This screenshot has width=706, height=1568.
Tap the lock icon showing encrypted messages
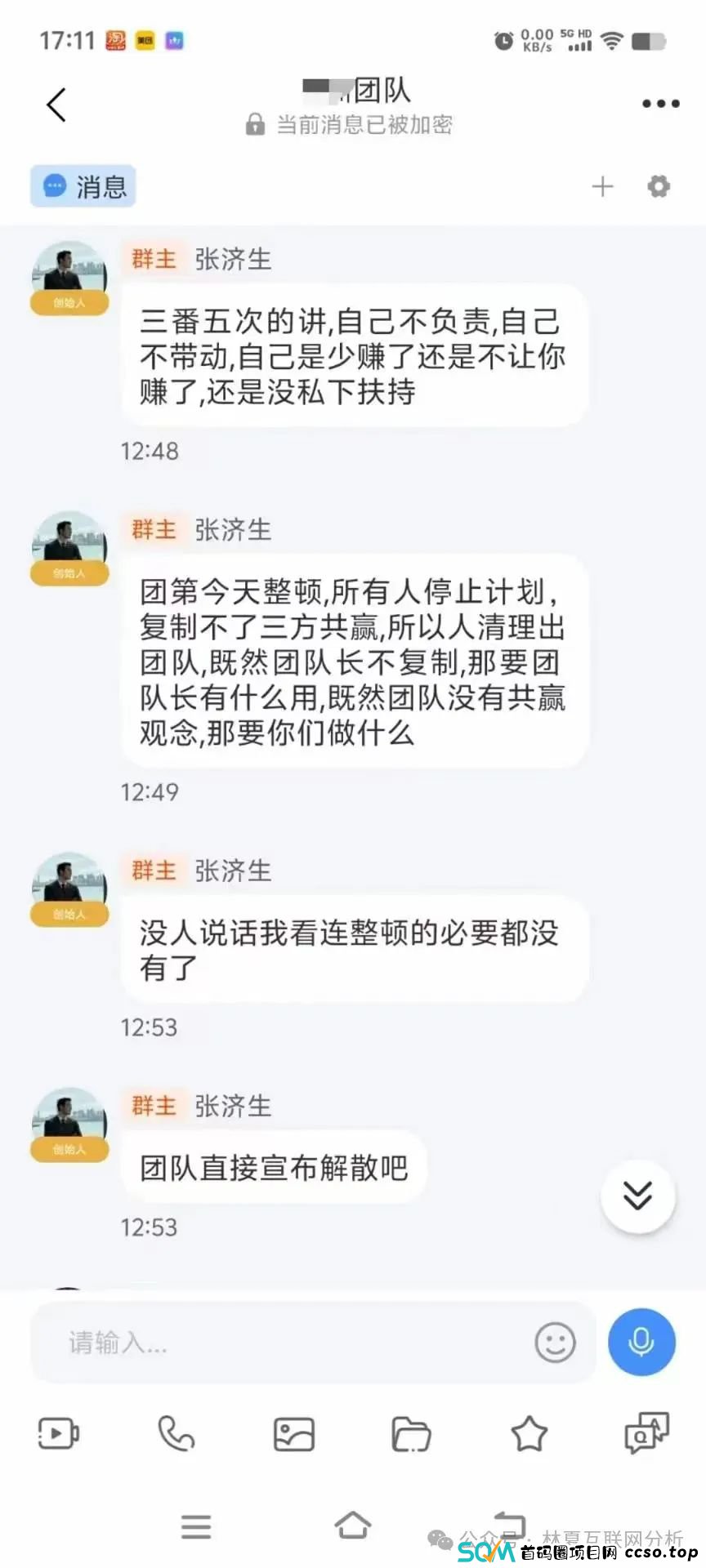(x=255, y=124)
